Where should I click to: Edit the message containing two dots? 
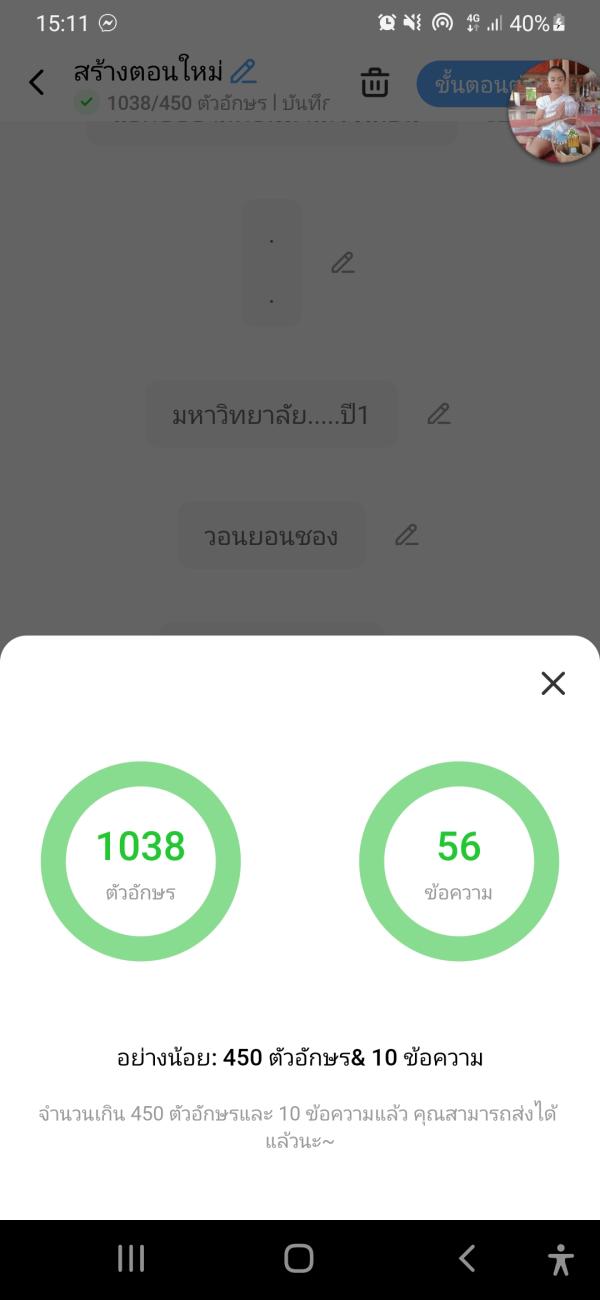tap(343, 263)
